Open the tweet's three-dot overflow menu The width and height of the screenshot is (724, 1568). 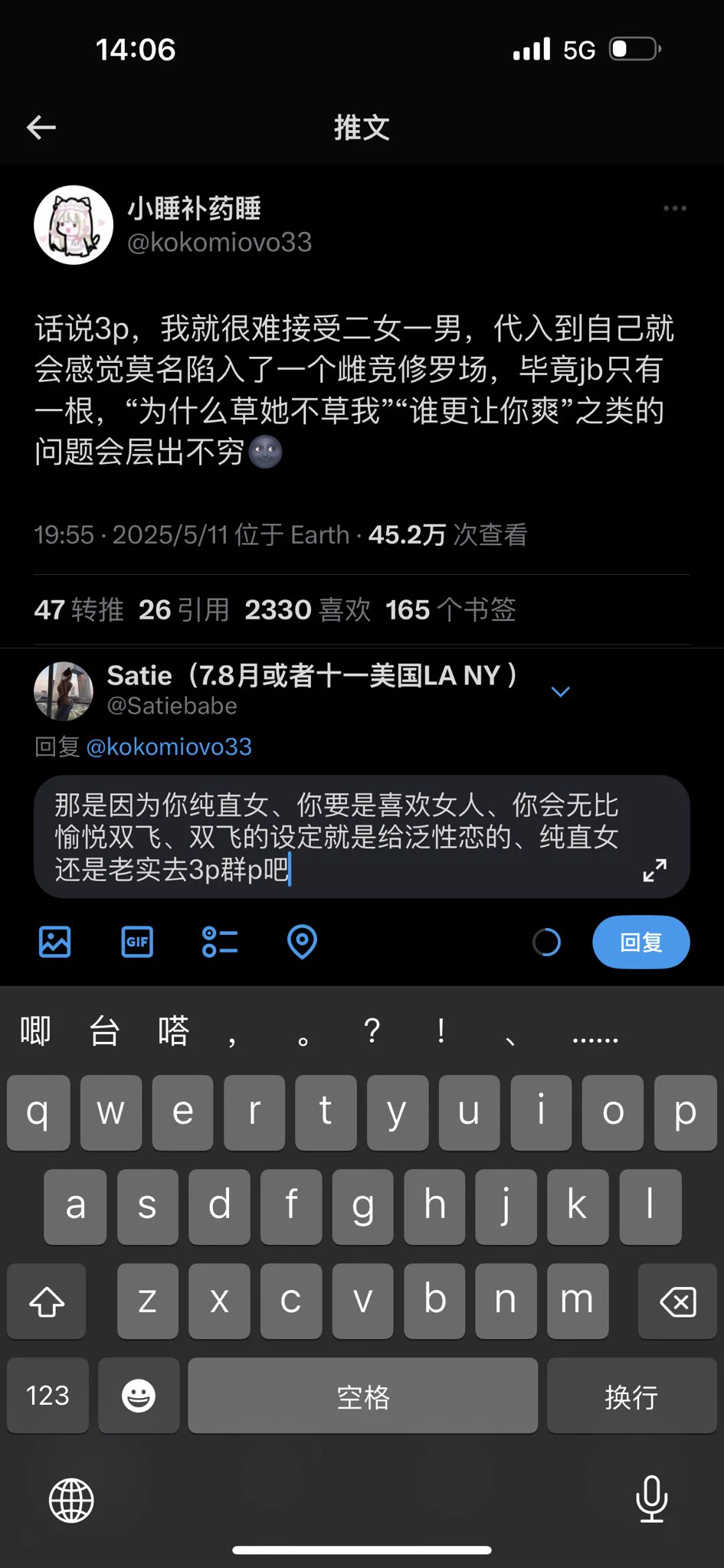pos(674,208)
